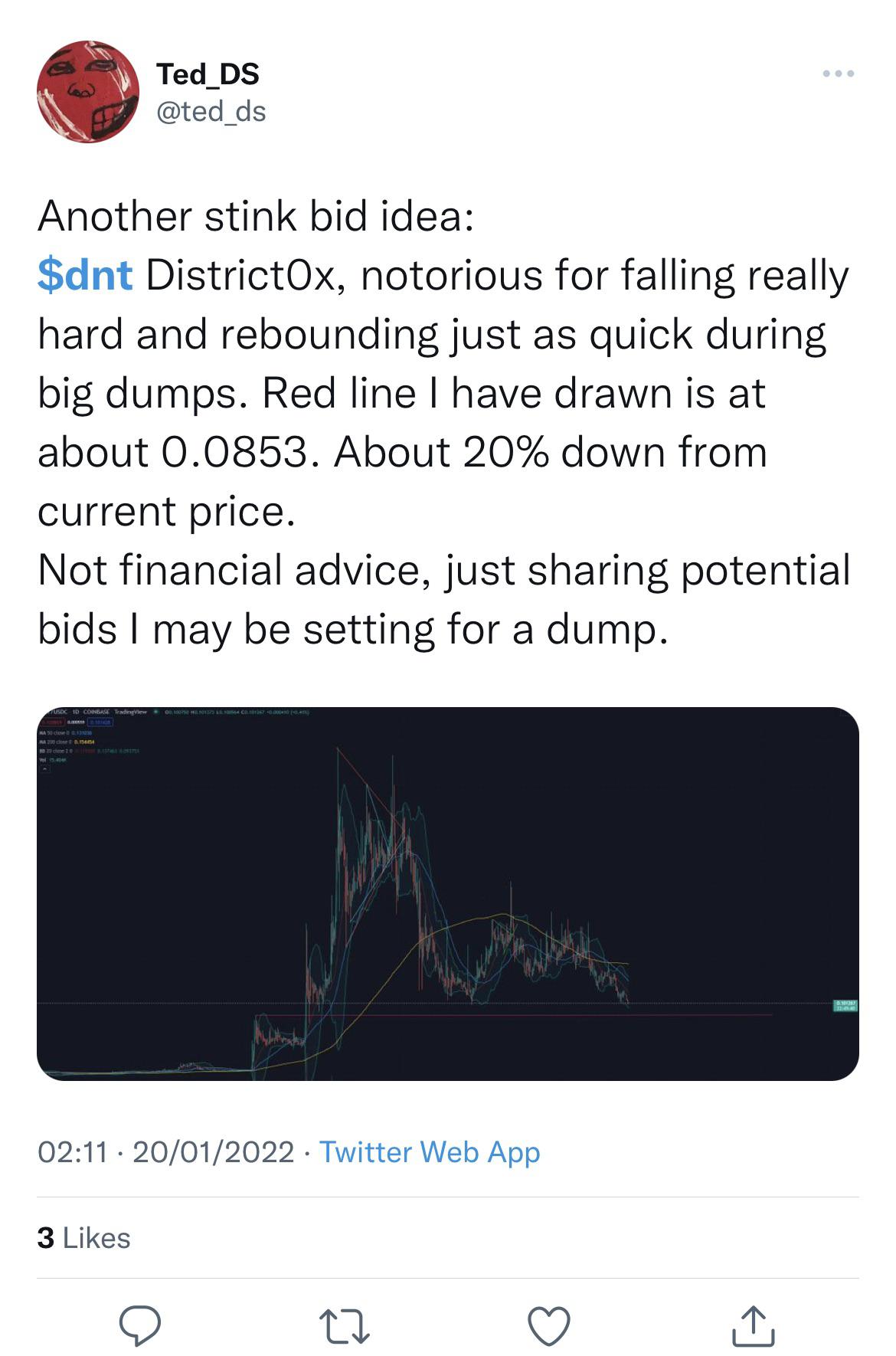The image size is (896, 1356).
Task: Click the TradingView watermark on the chart
Action: (130, 714)
